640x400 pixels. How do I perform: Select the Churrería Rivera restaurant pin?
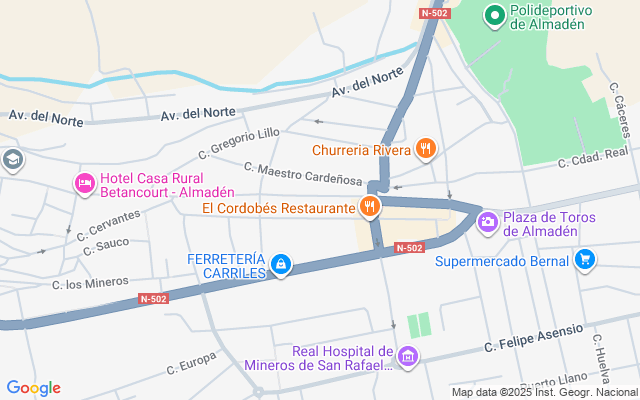point(426,150)
